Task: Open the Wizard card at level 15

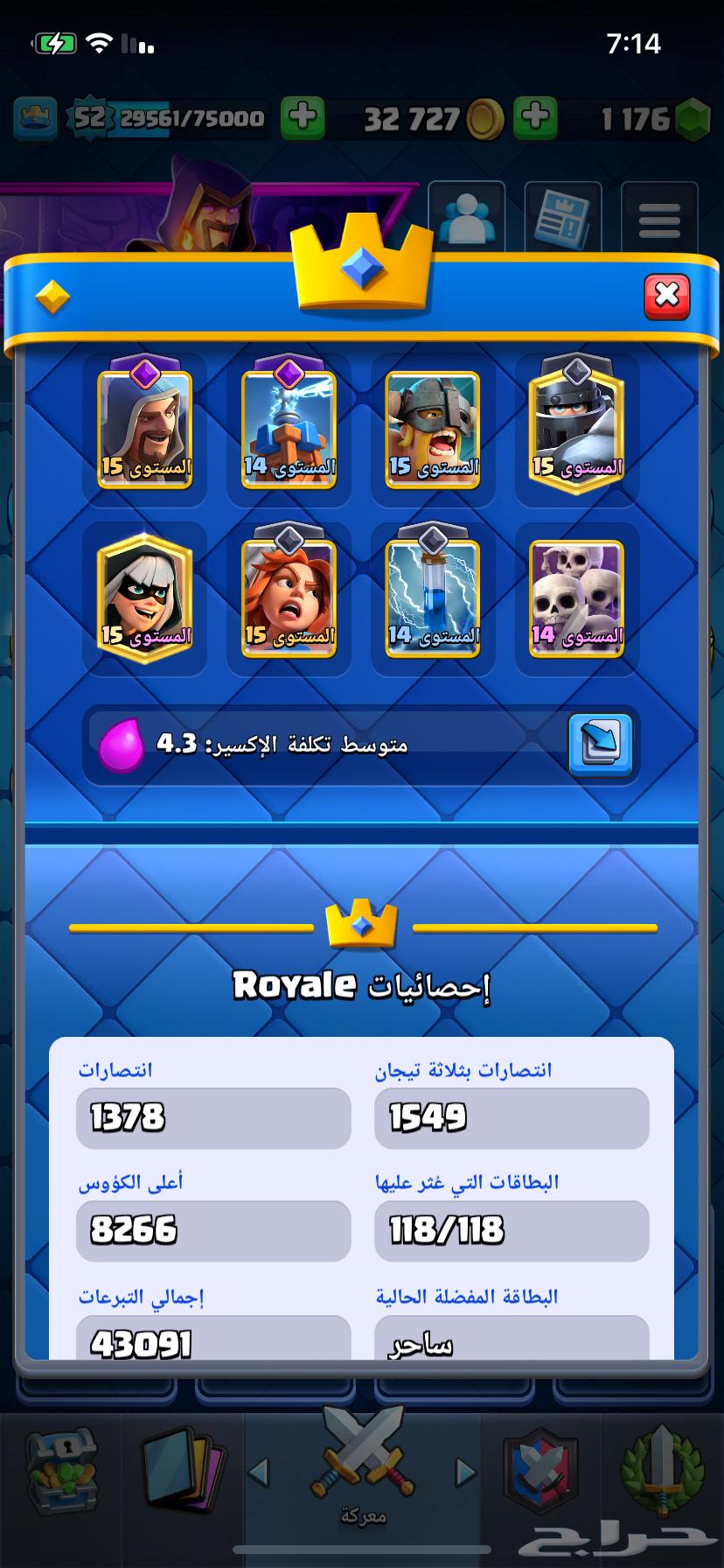Action: [x=145, y=427]
